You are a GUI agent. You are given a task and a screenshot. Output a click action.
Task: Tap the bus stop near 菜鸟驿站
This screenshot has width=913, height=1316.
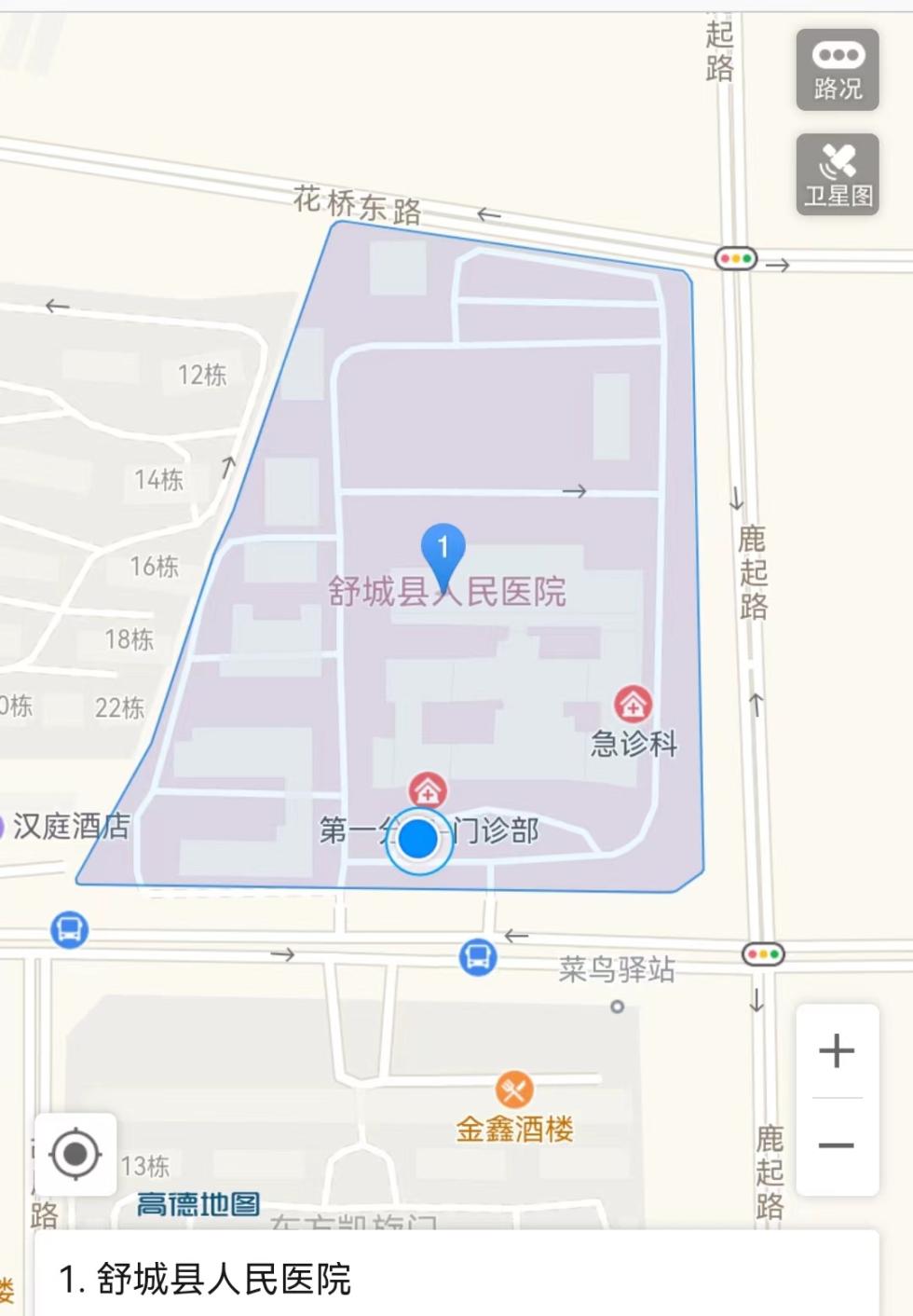(478, 956)
